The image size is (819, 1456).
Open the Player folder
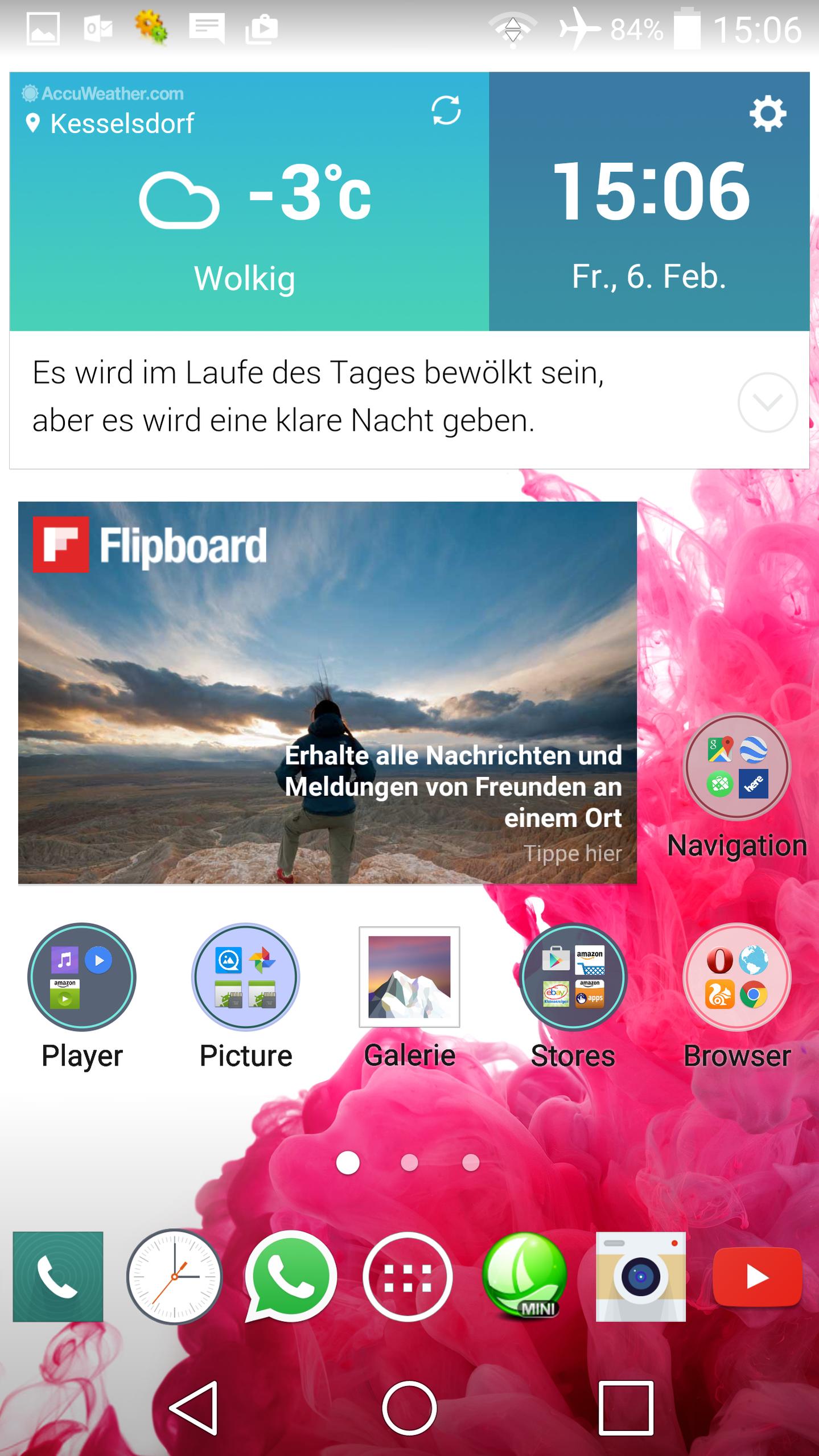tap(82, 977)
